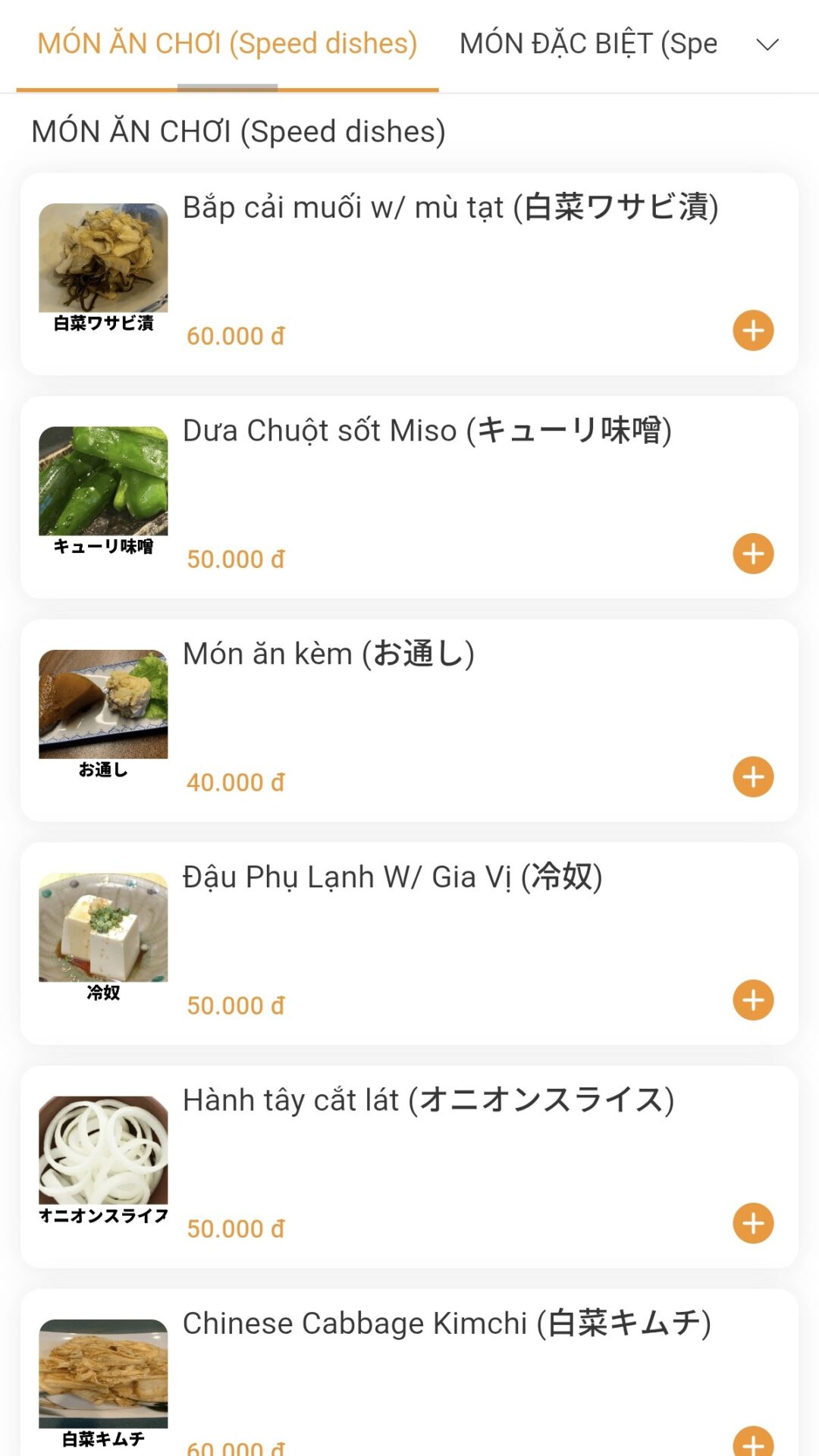Open the Dưa Chuột sốt Miso card
Screen dimensions: 819x1456
pos(409,497)
